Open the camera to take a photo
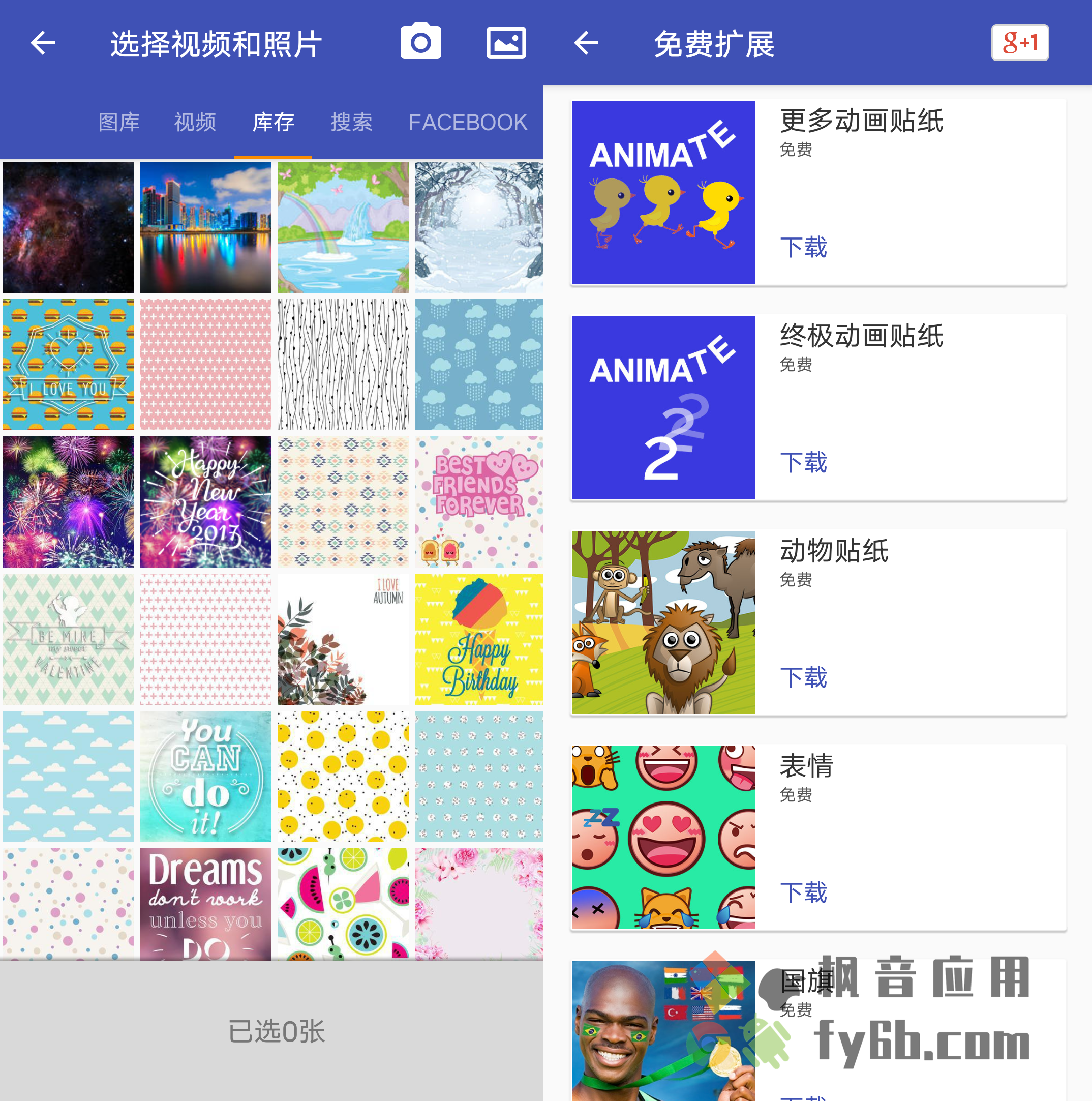The height and width of the screenshot is (1101, 1092). [420, 42]
